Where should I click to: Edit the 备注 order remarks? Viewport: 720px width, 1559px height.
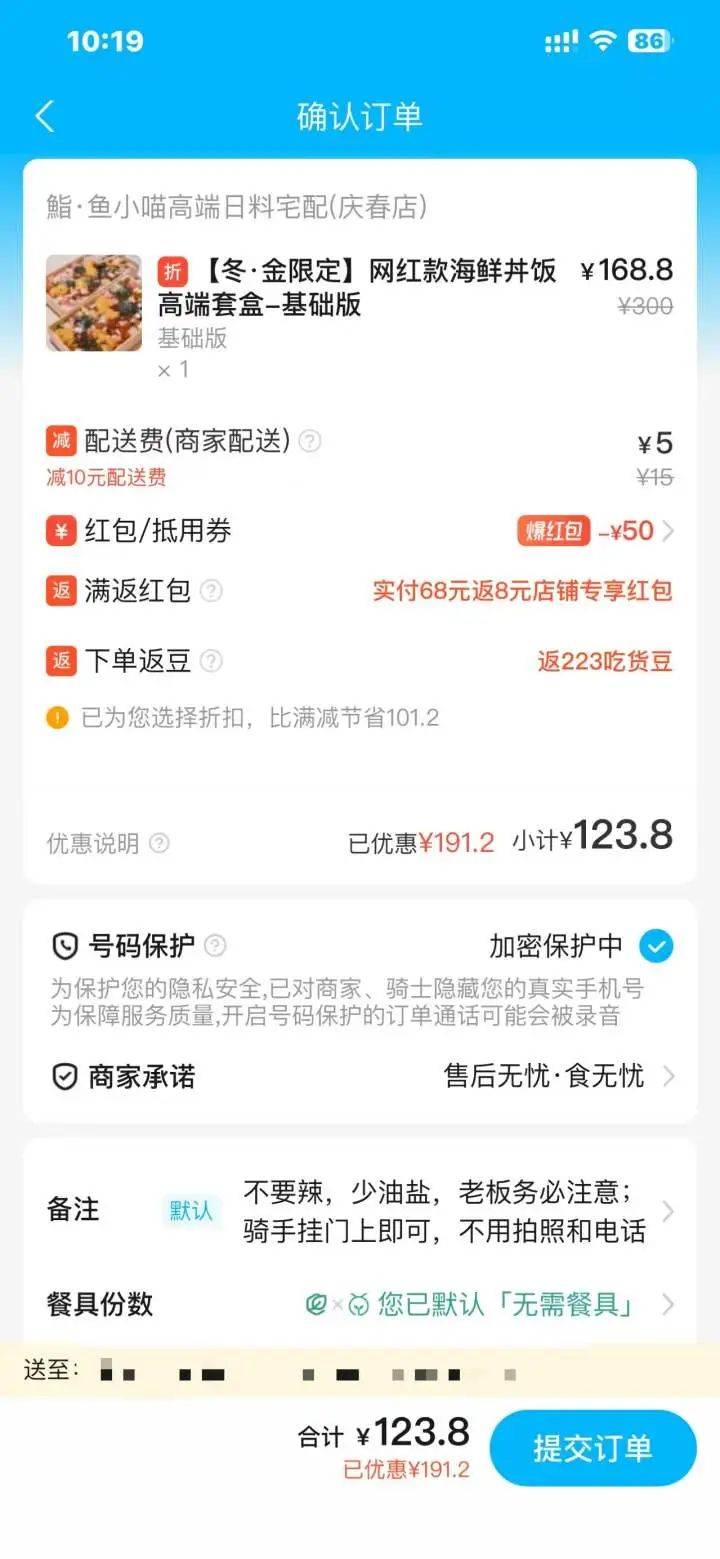(445, 1211)
